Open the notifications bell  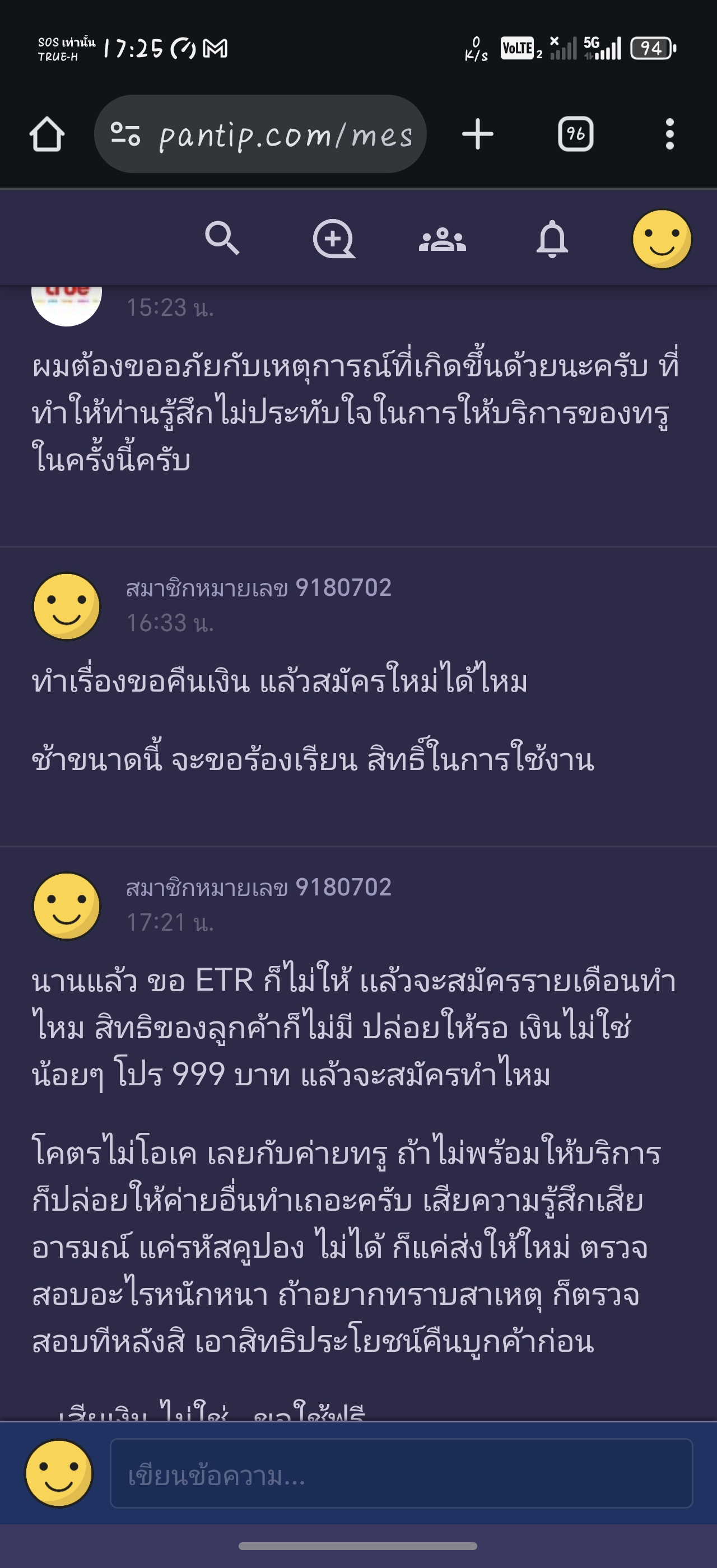tap(552, 239)
